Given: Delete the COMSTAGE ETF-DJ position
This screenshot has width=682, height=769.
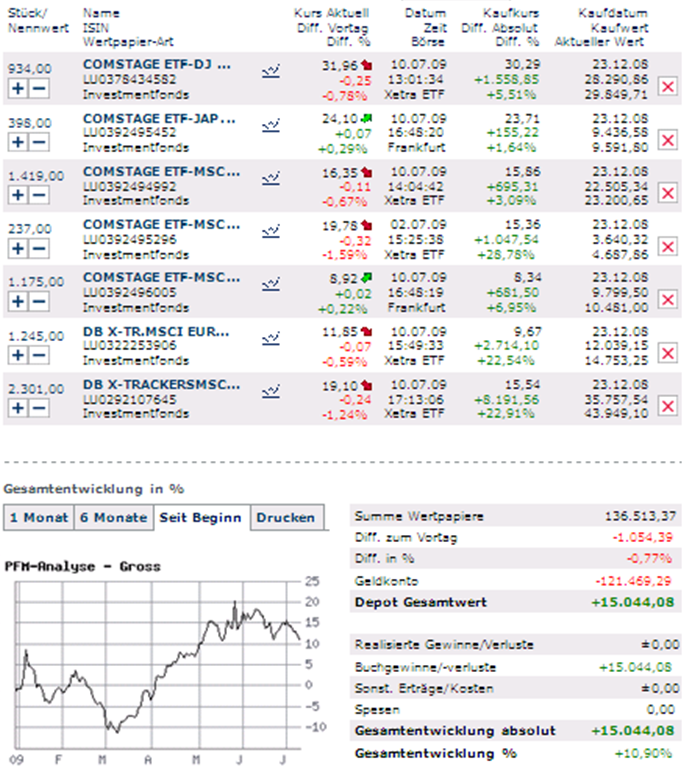Looking at the screenshot, I should [668, 88].
